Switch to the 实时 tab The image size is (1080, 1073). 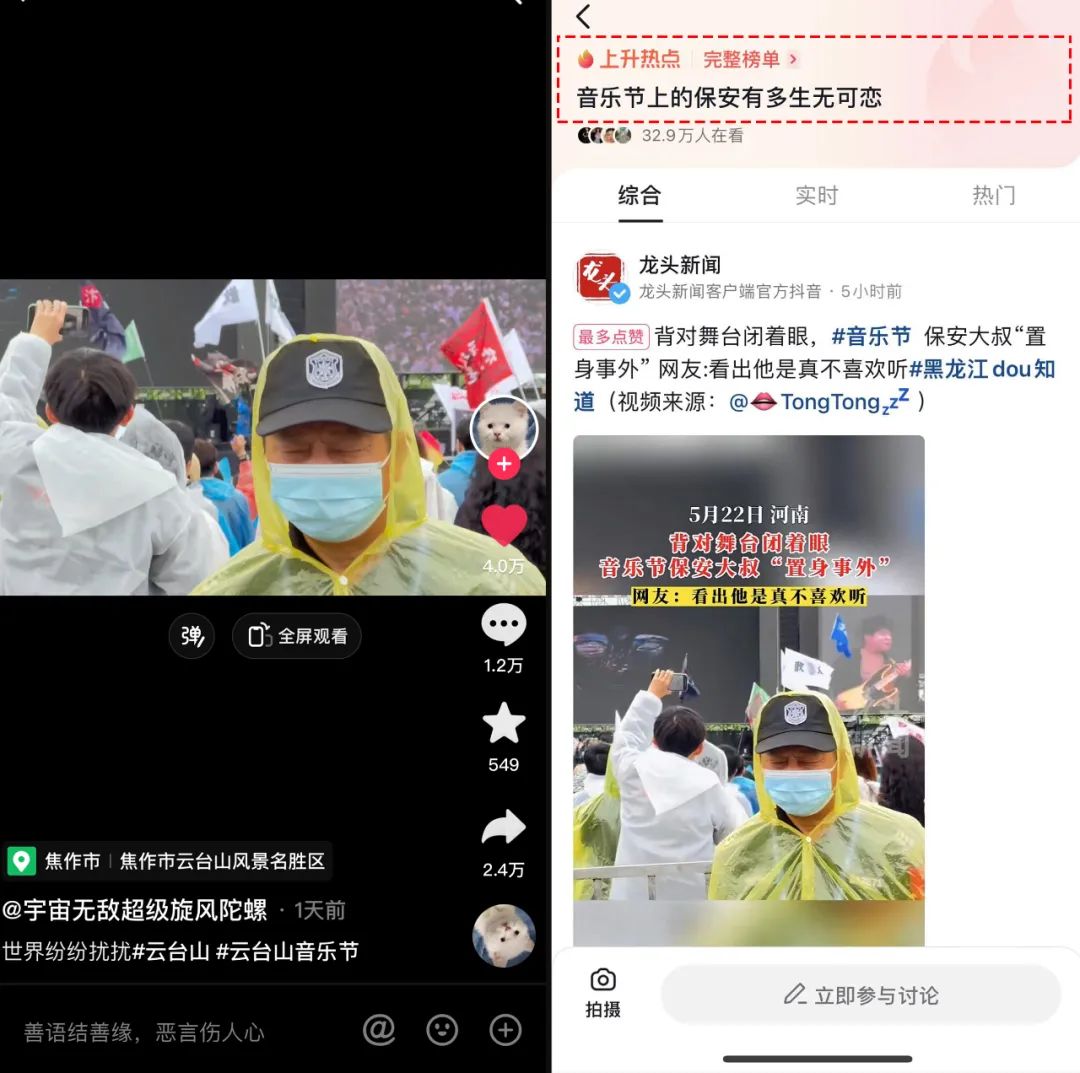[x=816, y=195]
